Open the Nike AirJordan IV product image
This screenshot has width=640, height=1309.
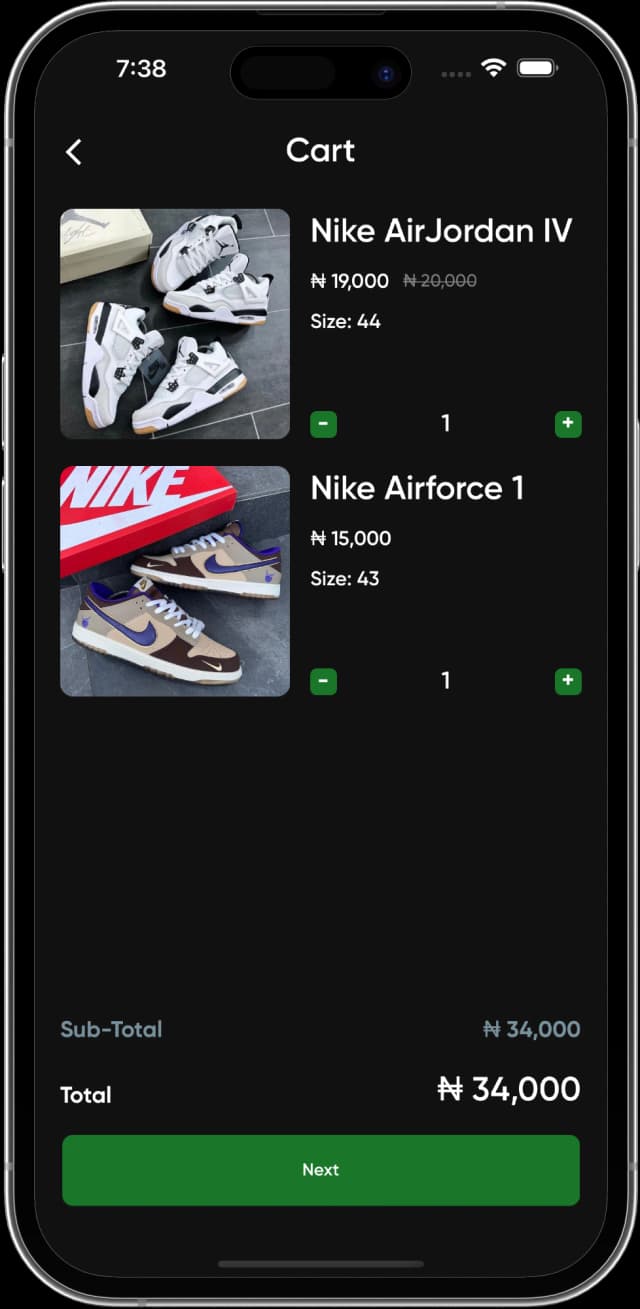(175, 324)
